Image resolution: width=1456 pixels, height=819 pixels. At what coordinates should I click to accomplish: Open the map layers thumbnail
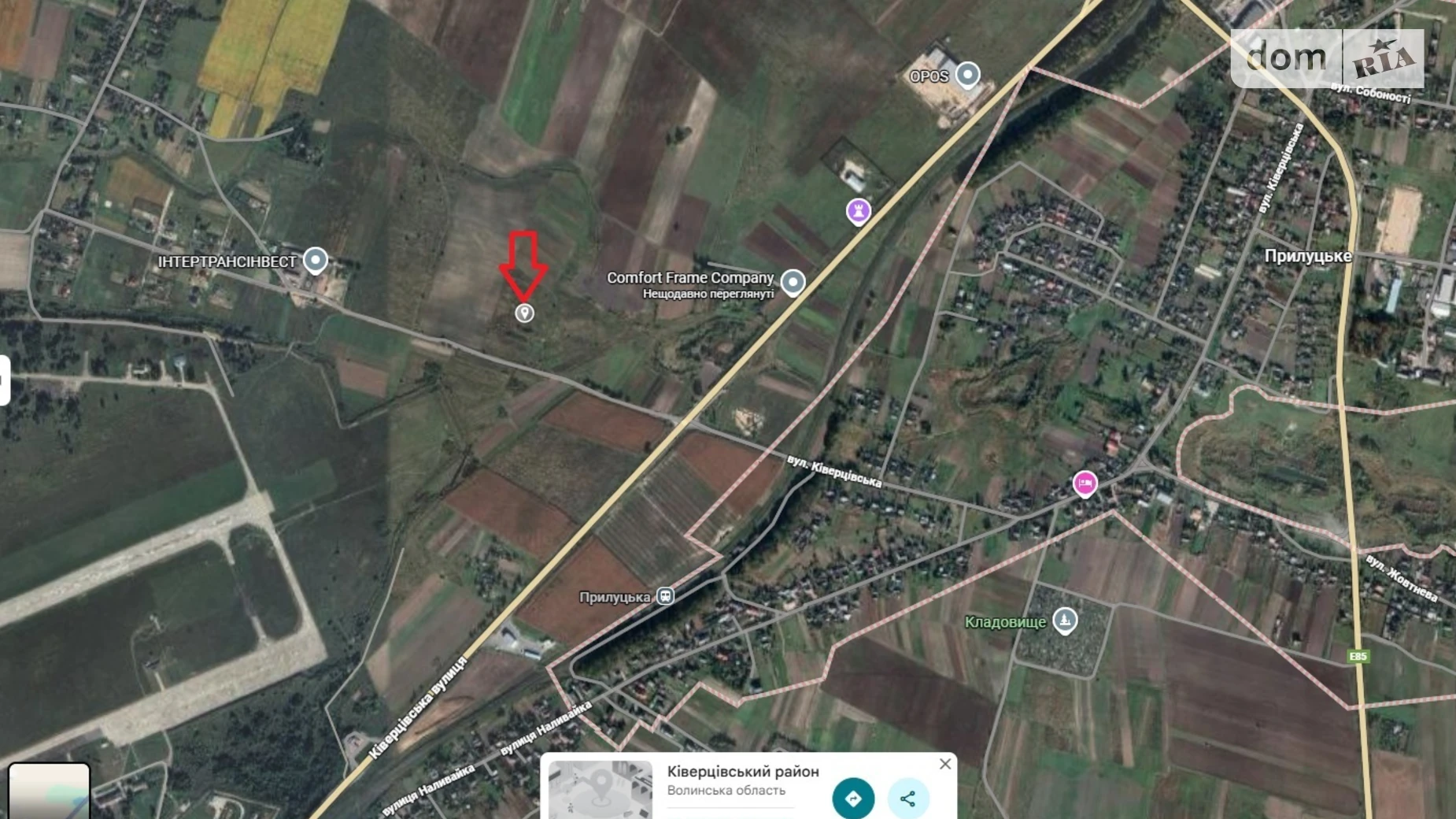(49, 791)
